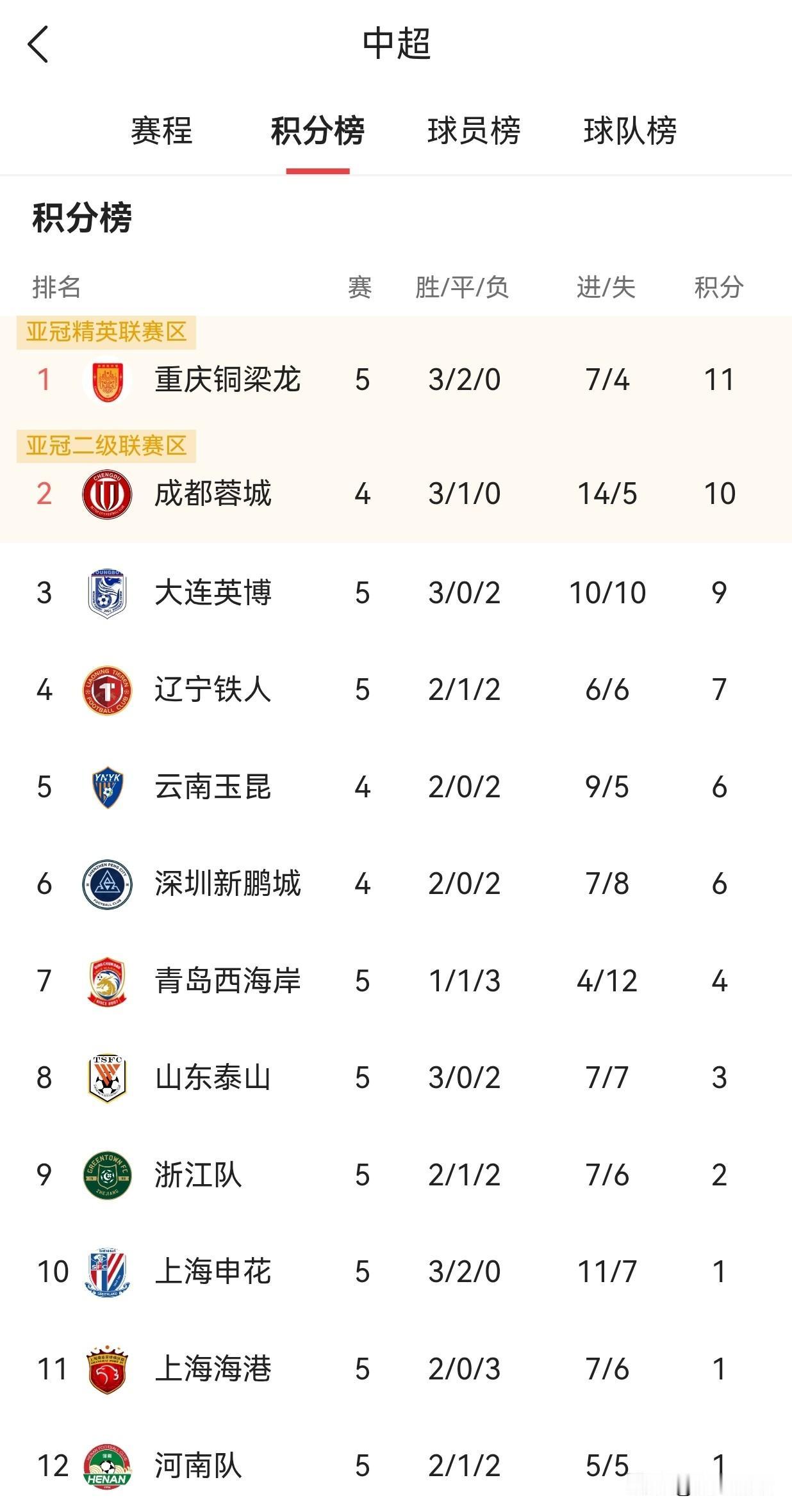Open the 山东泰山 TSFC badge
Screen dimensions: 792x1512
pyautogui.click(x=106, y=1077)
